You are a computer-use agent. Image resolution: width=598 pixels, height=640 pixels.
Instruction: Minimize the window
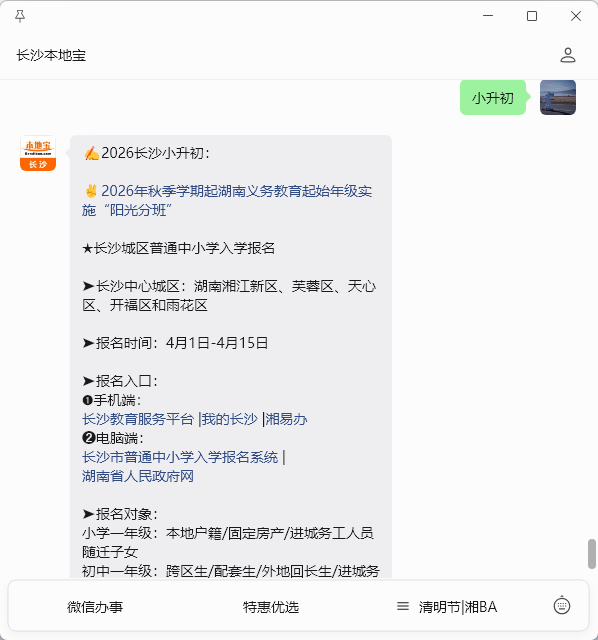point(488,16)
